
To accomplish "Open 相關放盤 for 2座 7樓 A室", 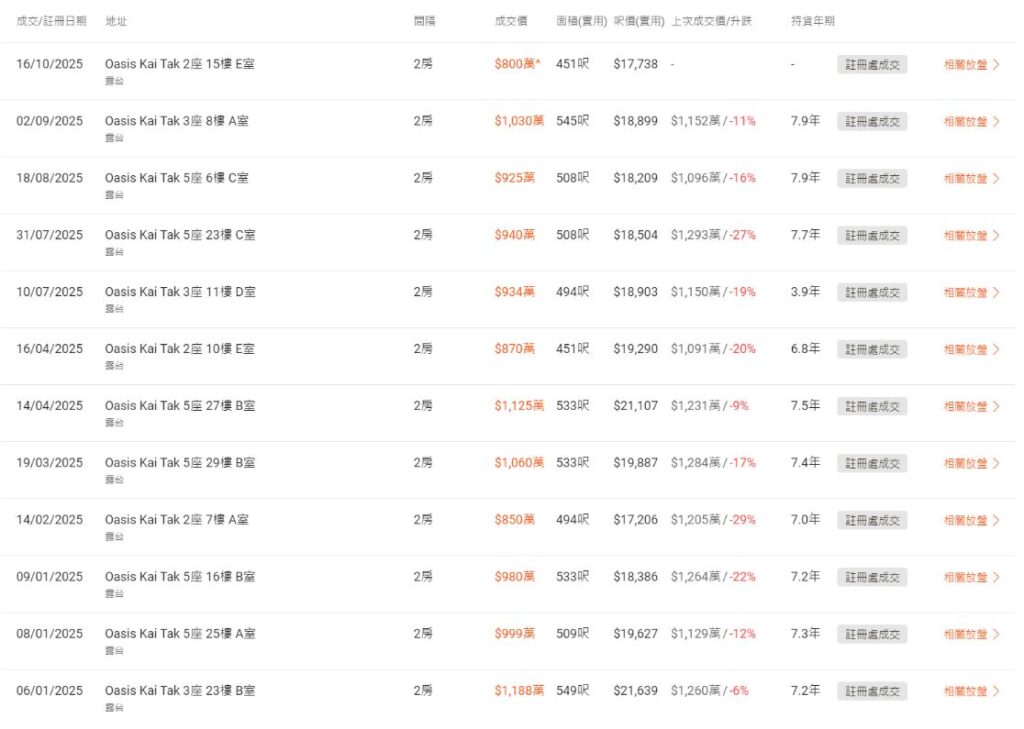I will pos(970,521).
